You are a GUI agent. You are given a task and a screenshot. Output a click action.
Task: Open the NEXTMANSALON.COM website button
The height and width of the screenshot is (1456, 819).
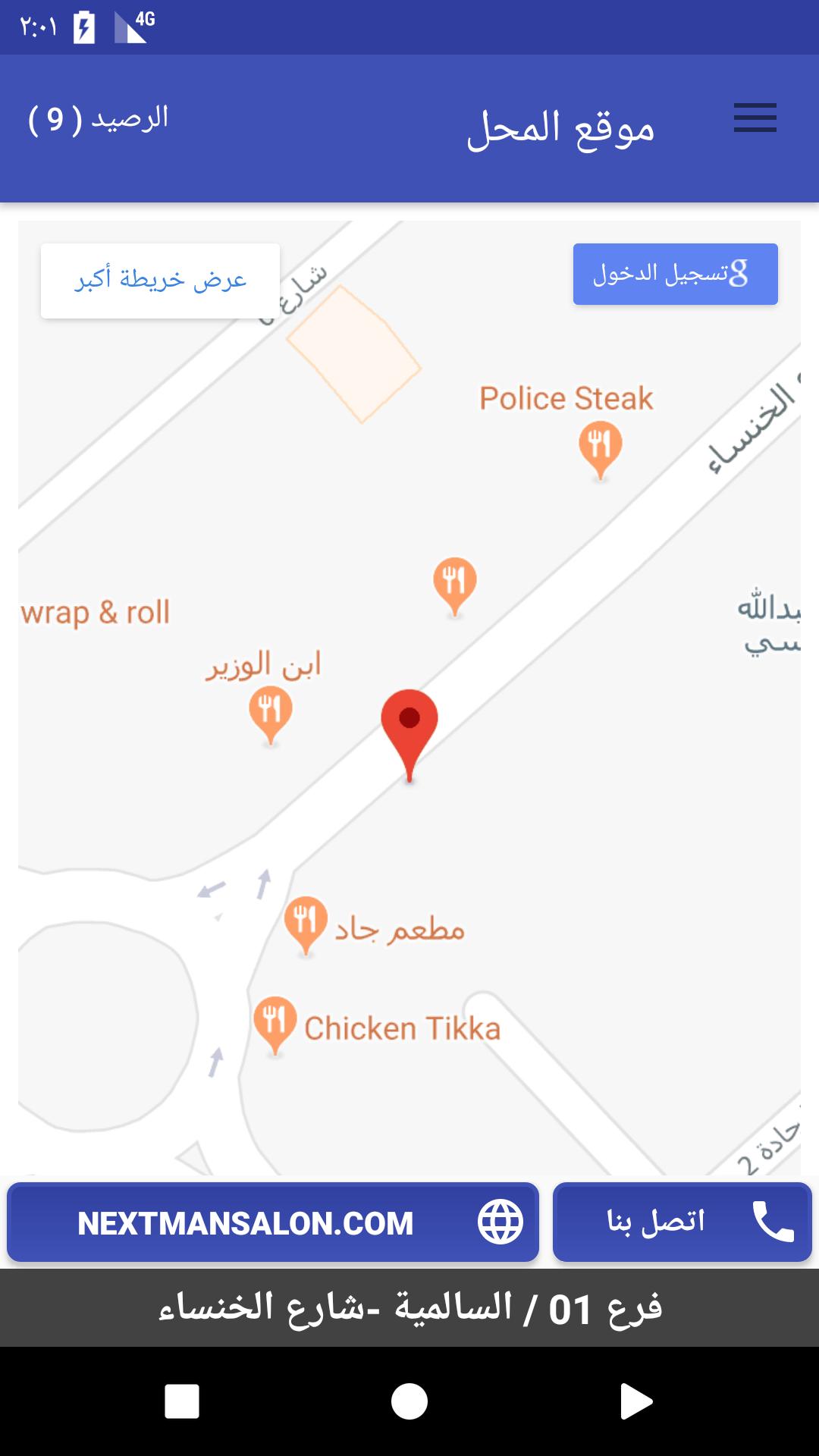click(273, 1222)
